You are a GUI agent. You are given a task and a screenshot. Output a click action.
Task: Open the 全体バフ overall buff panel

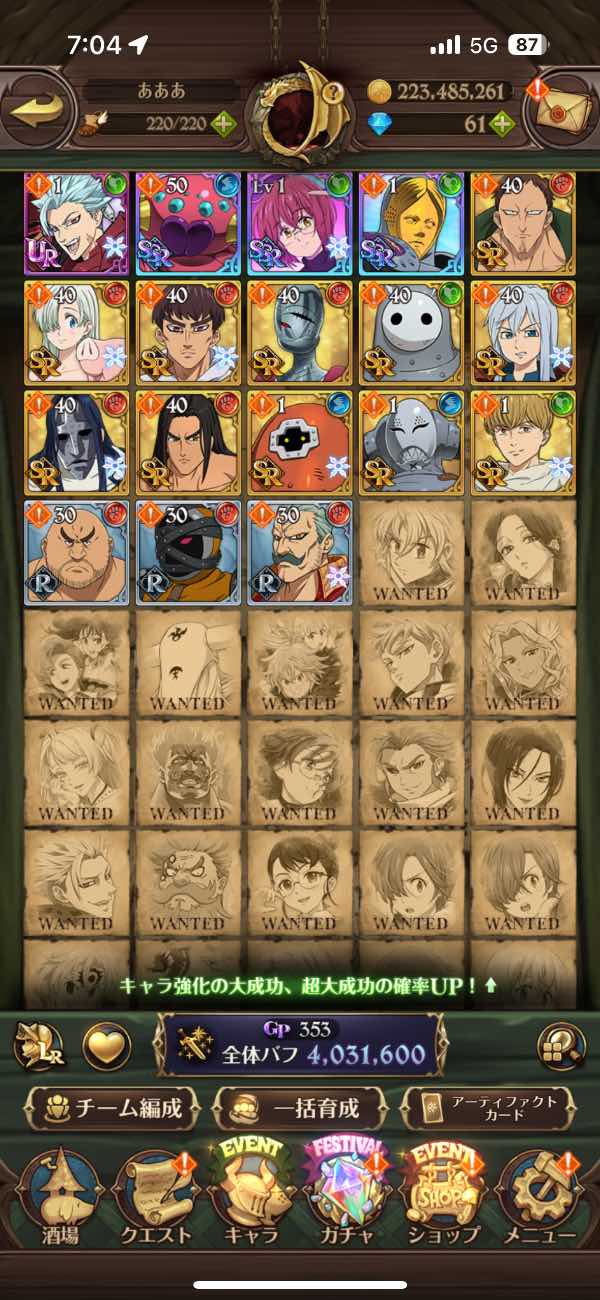pyautogui.click(x=299, y=1045)
